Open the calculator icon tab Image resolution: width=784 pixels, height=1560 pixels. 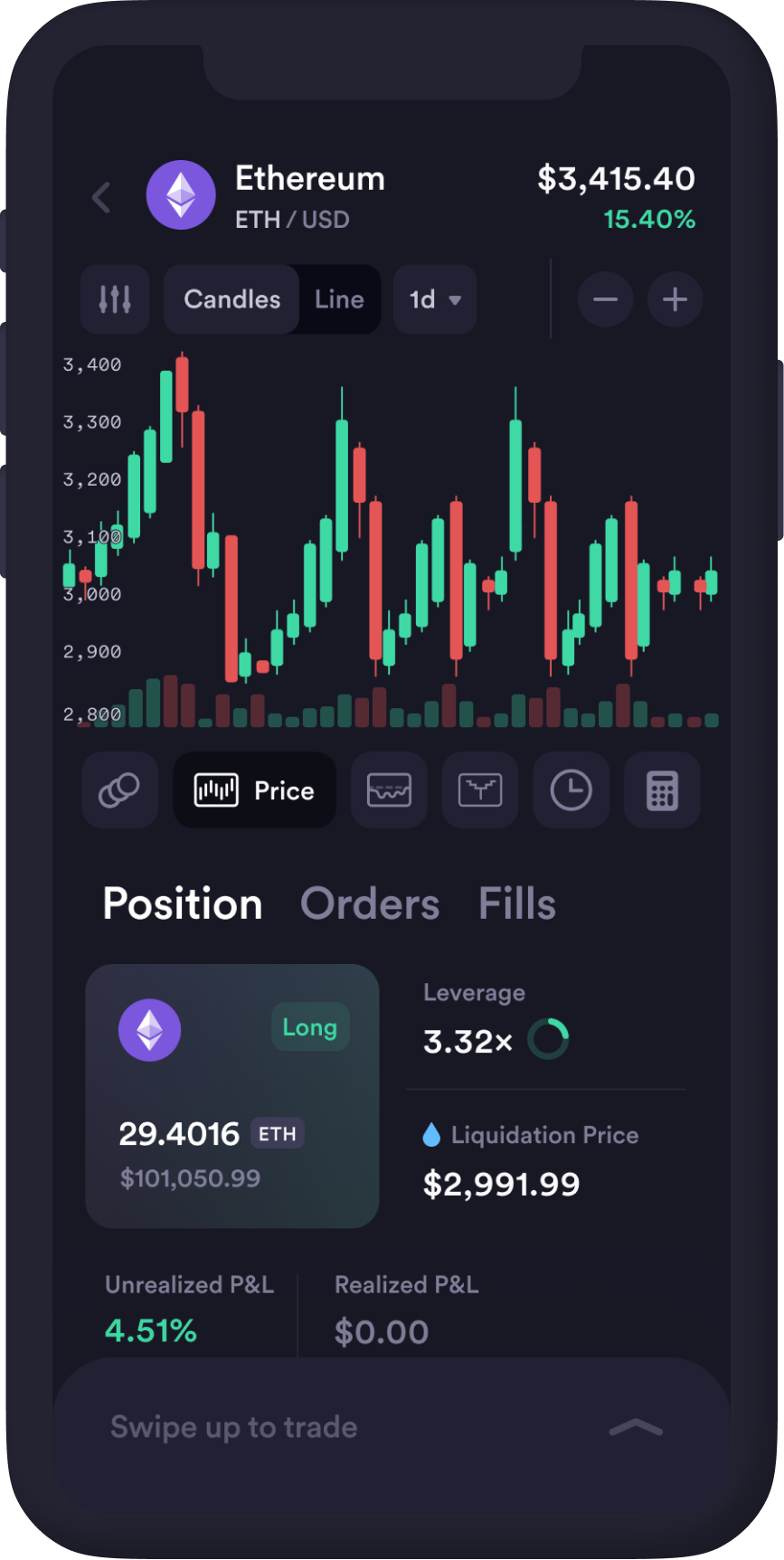[x=662, y=790]
